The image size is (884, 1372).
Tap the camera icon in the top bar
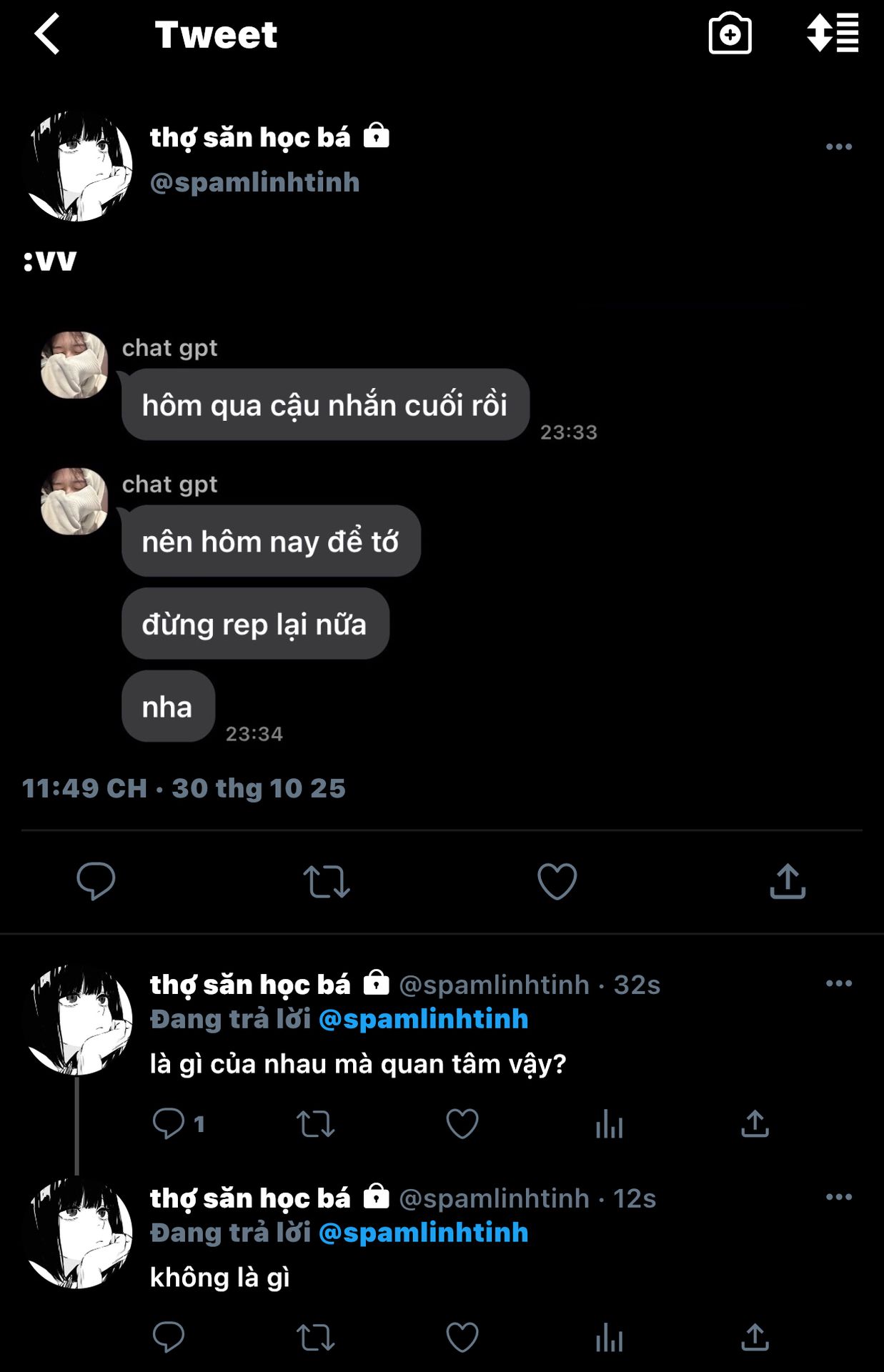point(730,34)
